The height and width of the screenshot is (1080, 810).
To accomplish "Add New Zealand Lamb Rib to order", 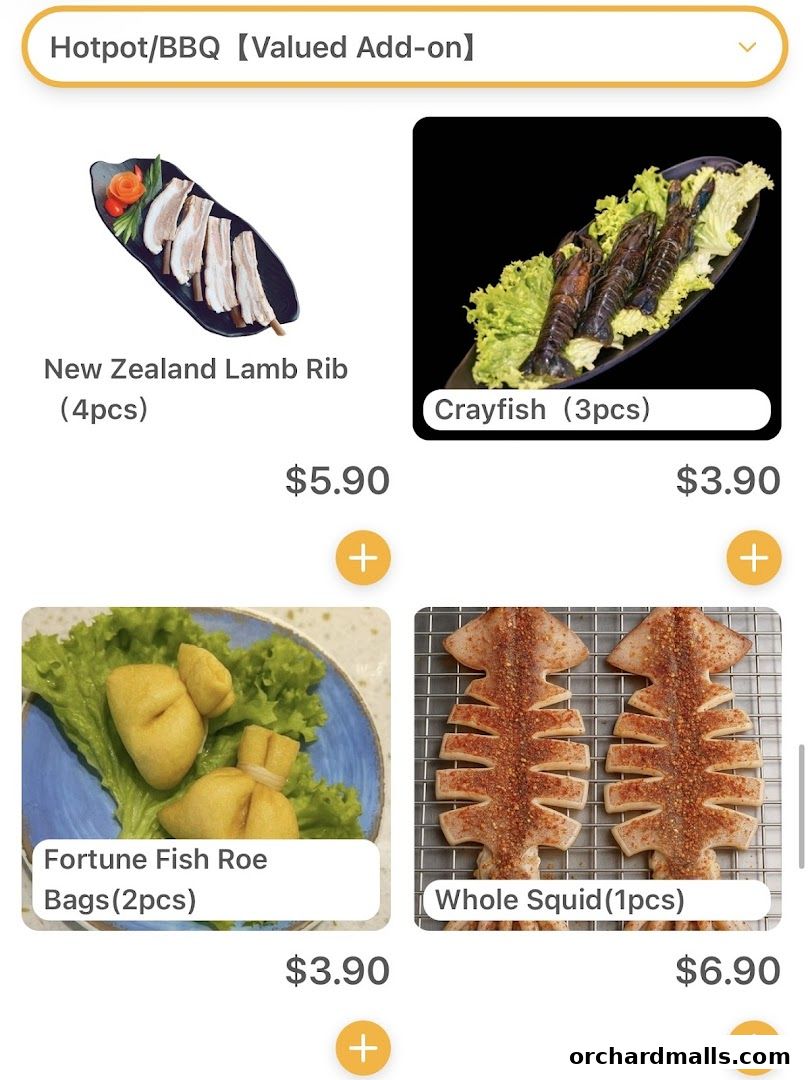I will 362,558.
